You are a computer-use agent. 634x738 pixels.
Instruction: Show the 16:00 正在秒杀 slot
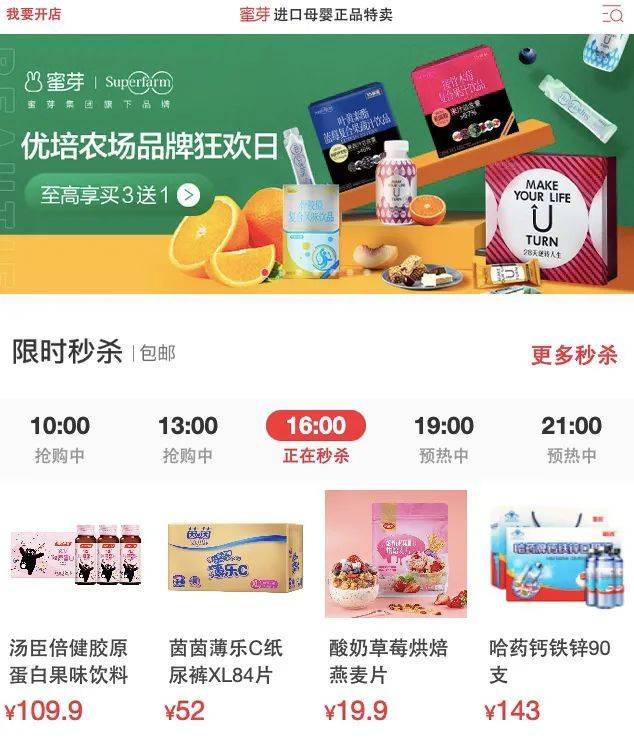pyautogui.click(x=316, y=438)
